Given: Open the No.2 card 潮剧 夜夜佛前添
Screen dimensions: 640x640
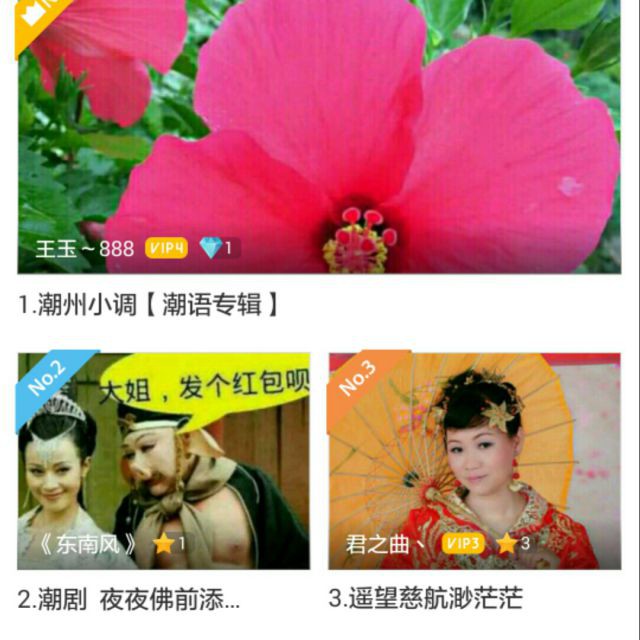Looking at the screenshot, I should coord(163,460).
